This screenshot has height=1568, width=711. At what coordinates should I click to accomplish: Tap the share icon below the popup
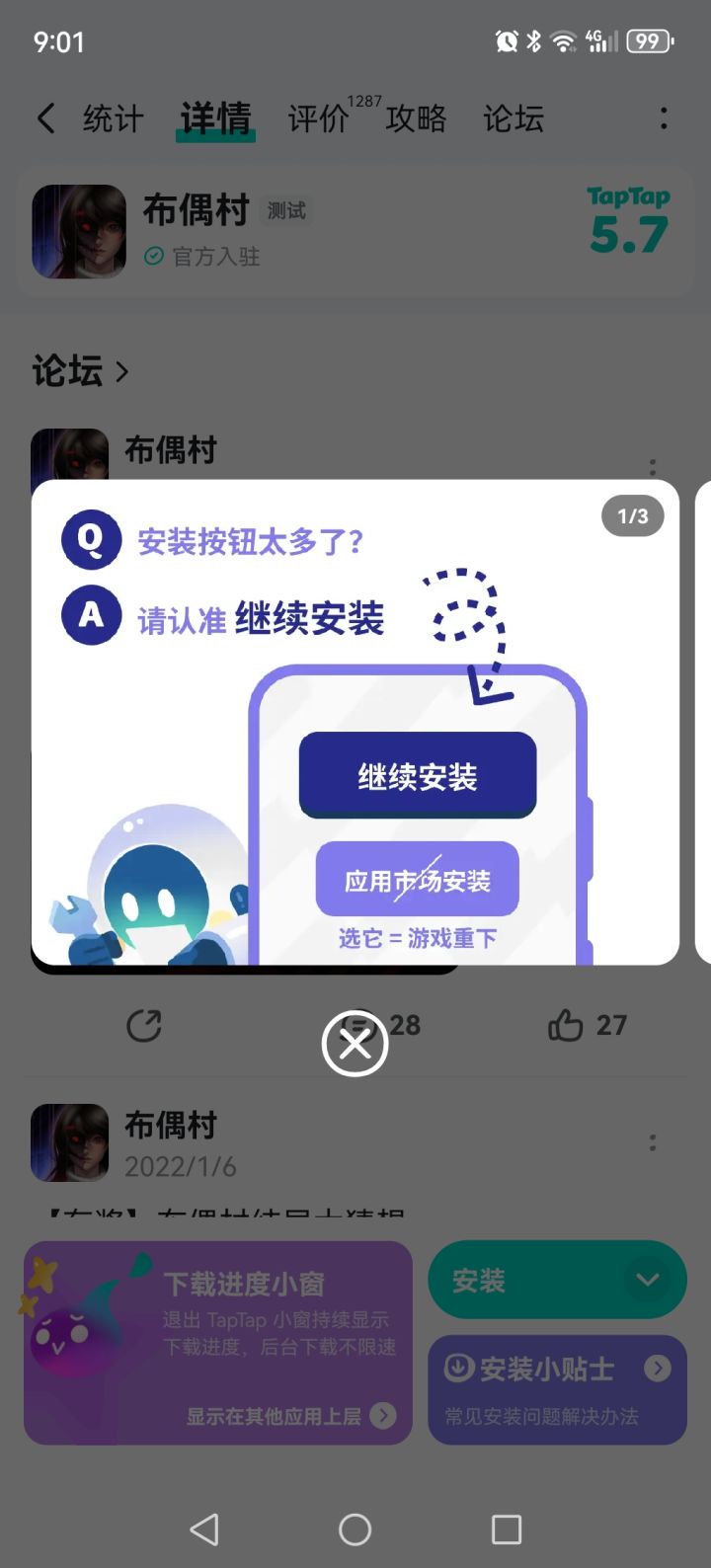click(x=144, y=1027)
